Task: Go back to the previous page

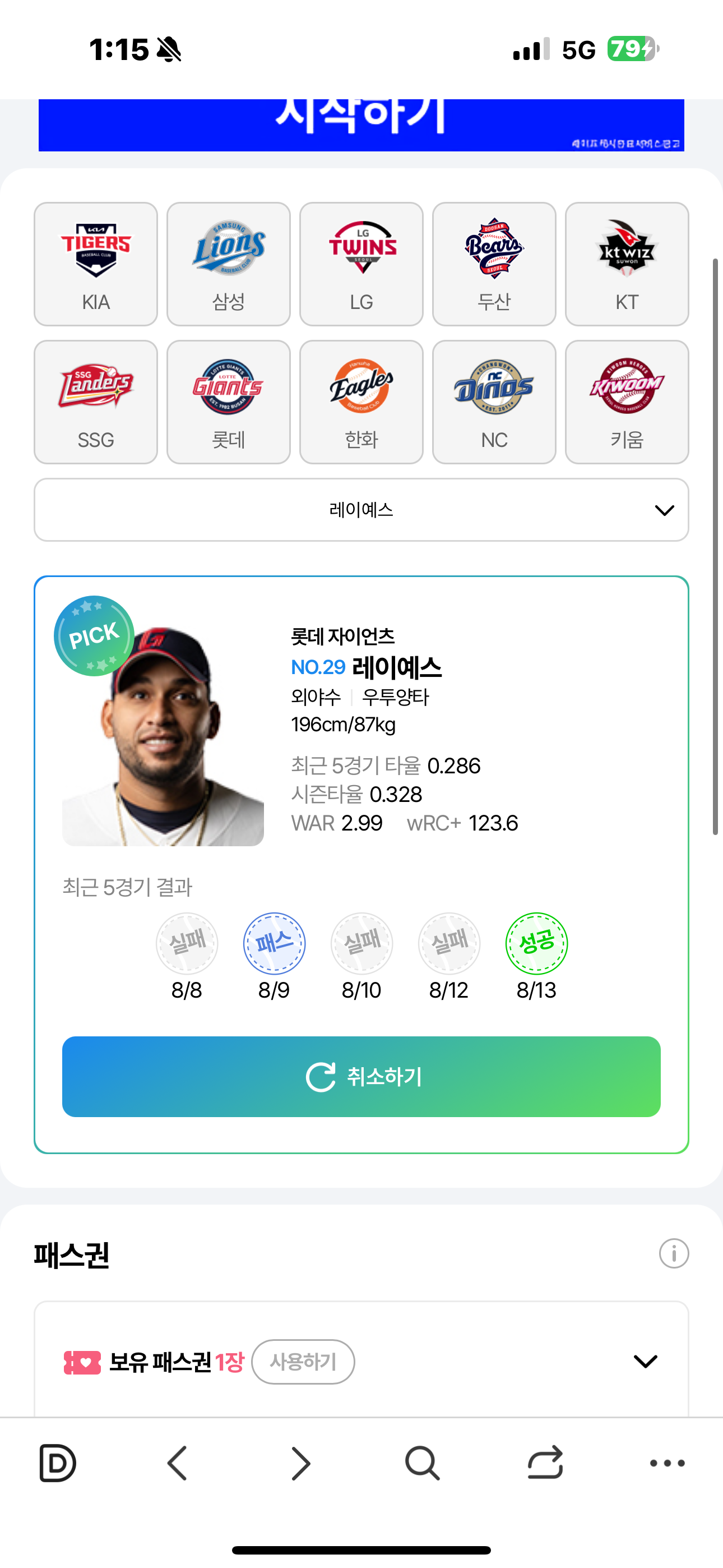Action: point(177,1463)
